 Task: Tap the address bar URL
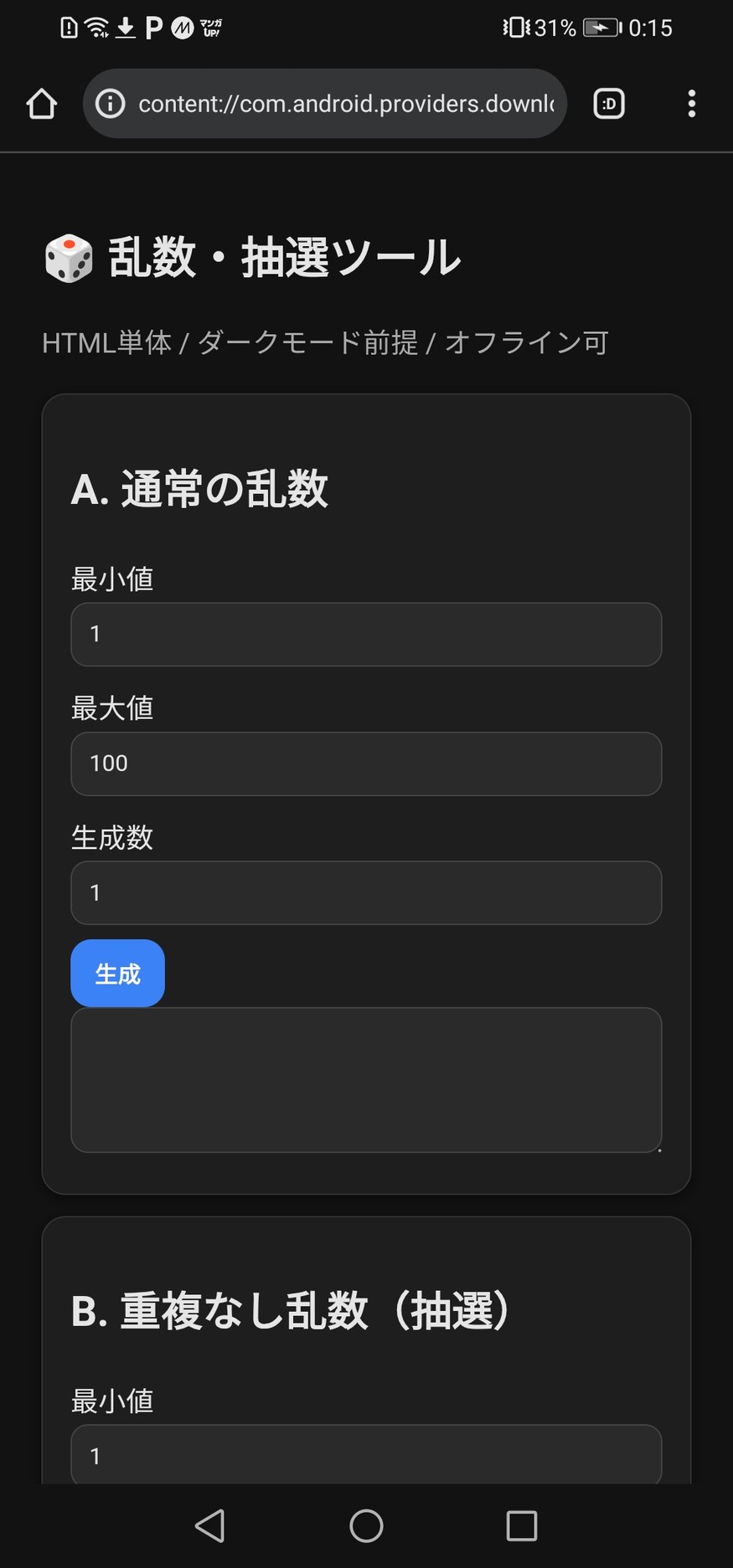coord(345,104)
